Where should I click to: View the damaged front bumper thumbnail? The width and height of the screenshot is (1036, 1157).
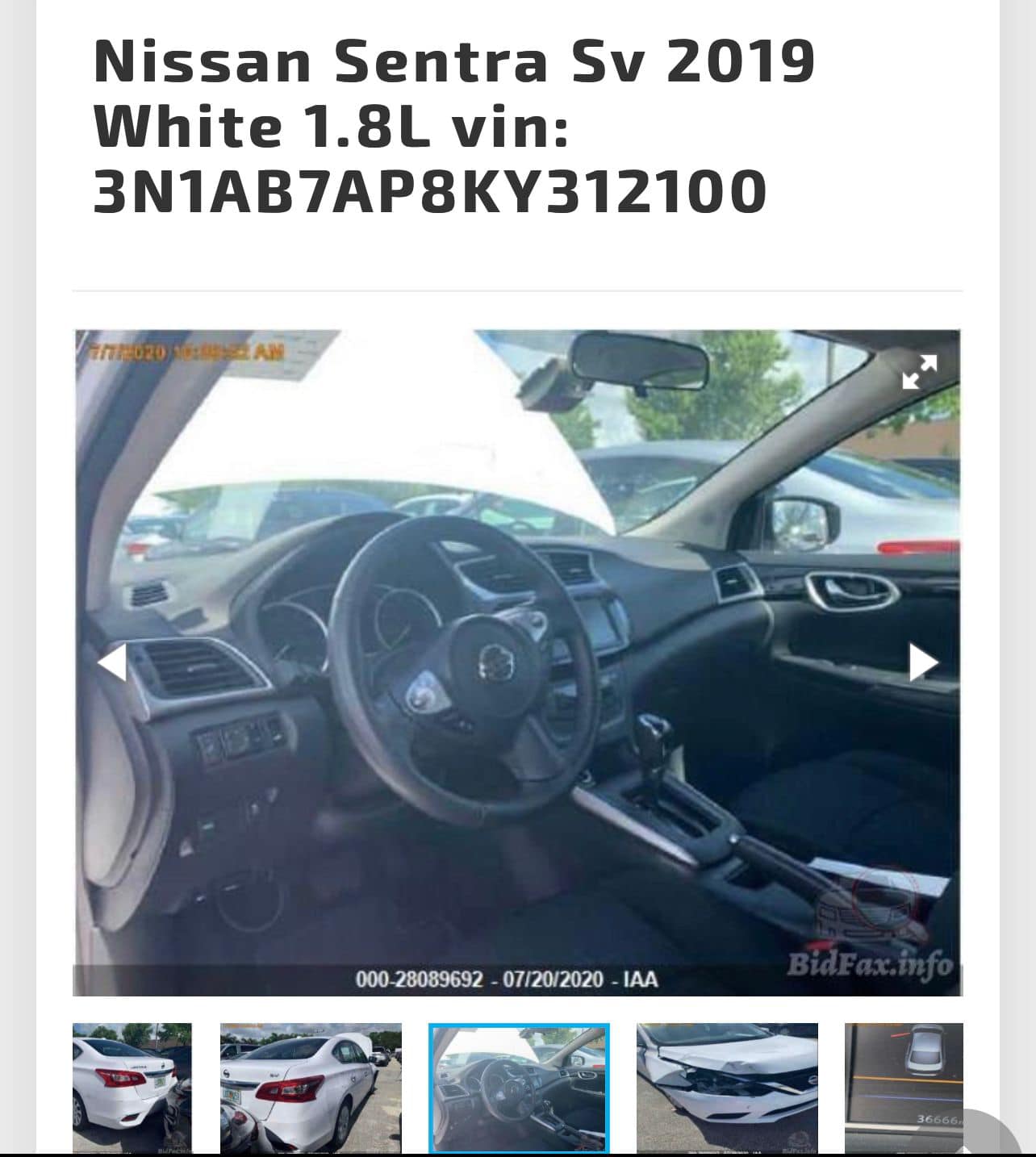(x=727, y=1087)
